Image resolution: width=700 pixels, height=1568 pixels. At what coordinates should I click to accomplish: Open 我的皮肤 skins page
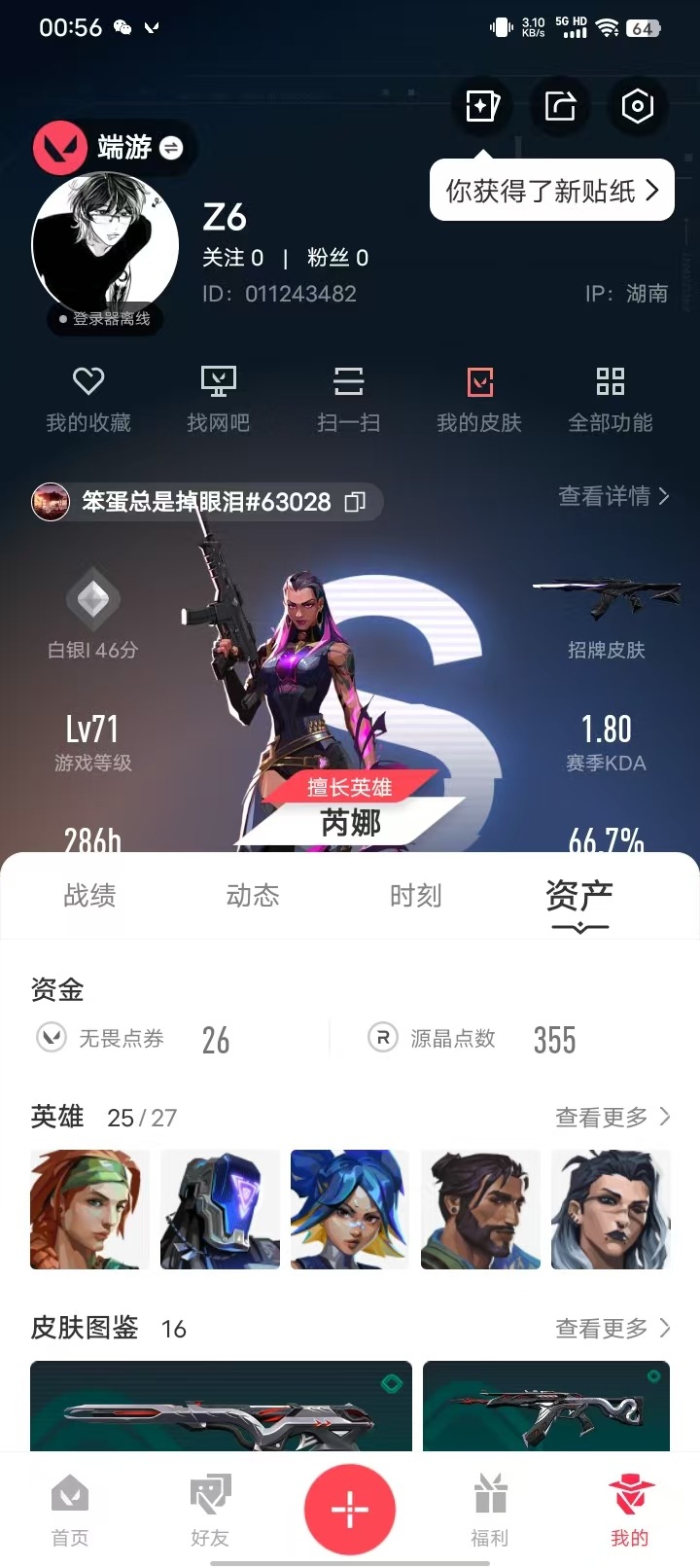pyautogui.click(x=479, y=398)
